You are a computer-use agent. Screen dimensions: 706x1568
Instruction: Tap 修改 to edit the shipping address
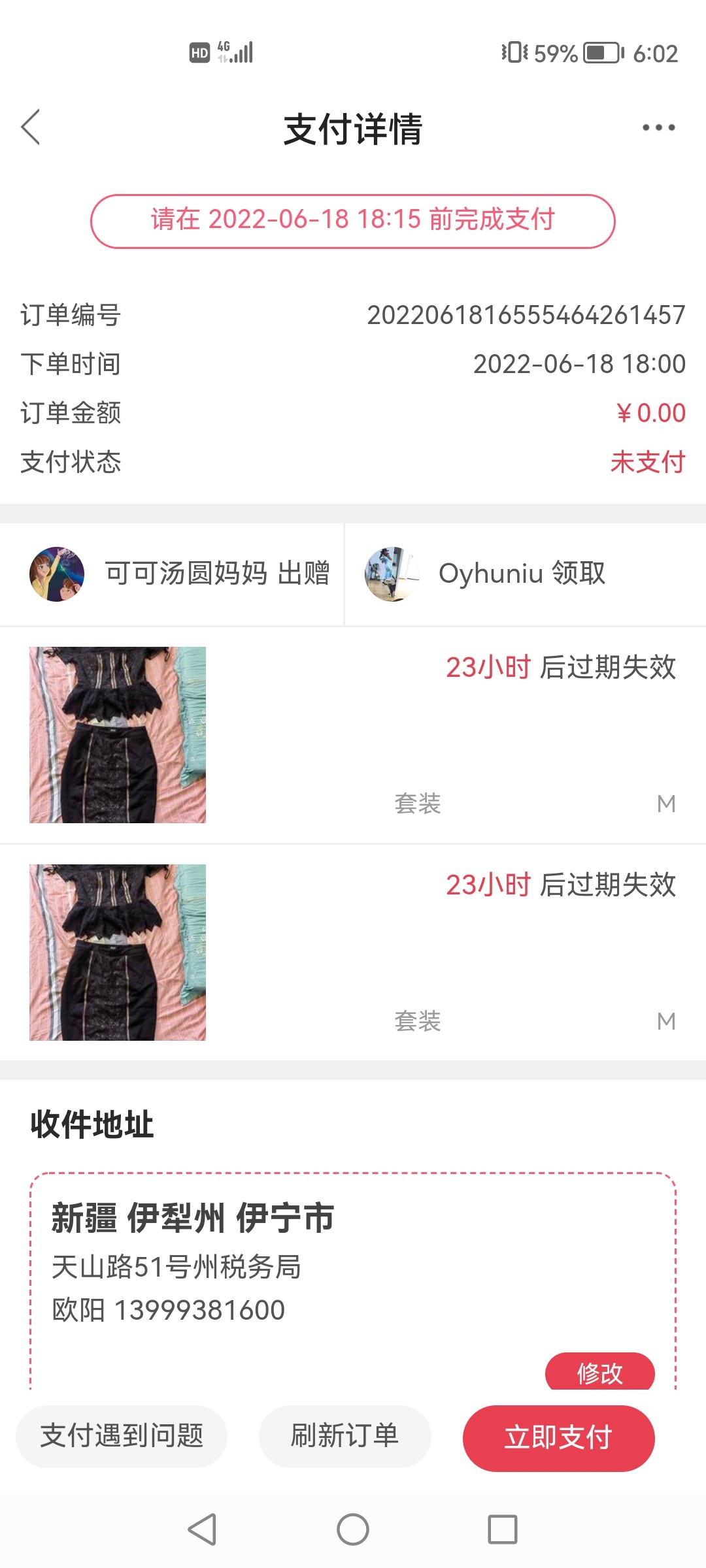pos(599,1371)
